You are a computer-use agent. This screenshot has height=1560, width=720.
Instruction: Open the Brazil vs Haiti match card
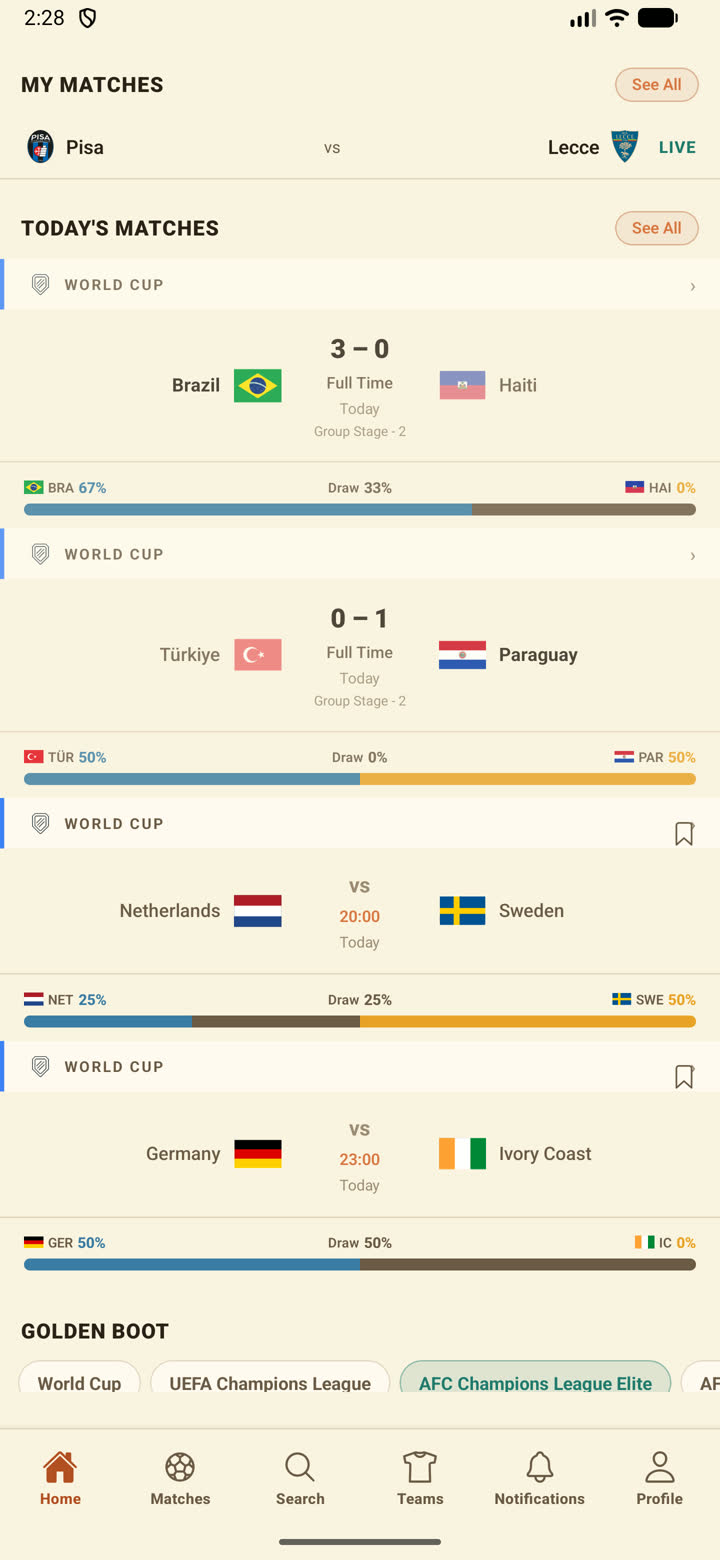point(360,385)
